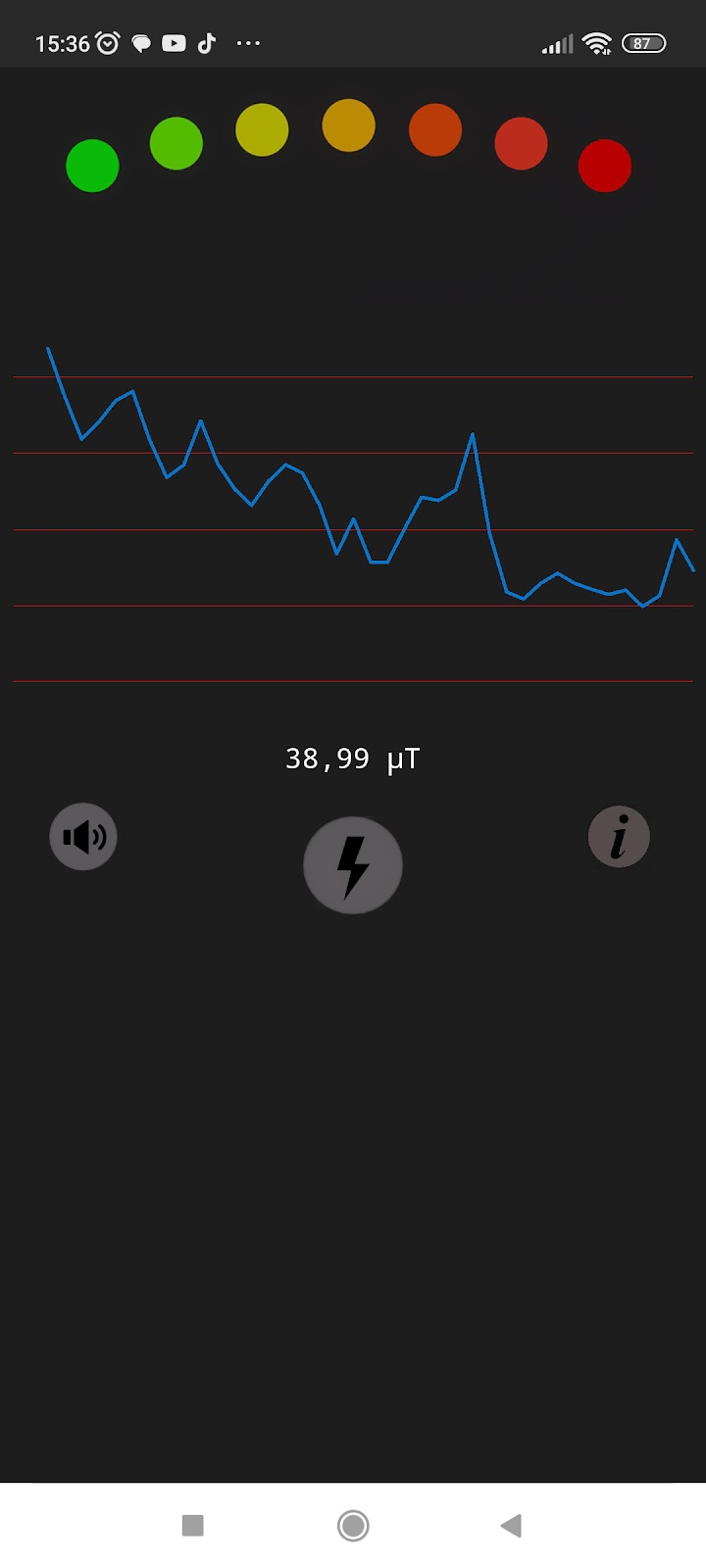Open recent apps with the square button
The width and height of the screenshot is (706, 1568).
pyautogui.click(x=193, y=1525)
